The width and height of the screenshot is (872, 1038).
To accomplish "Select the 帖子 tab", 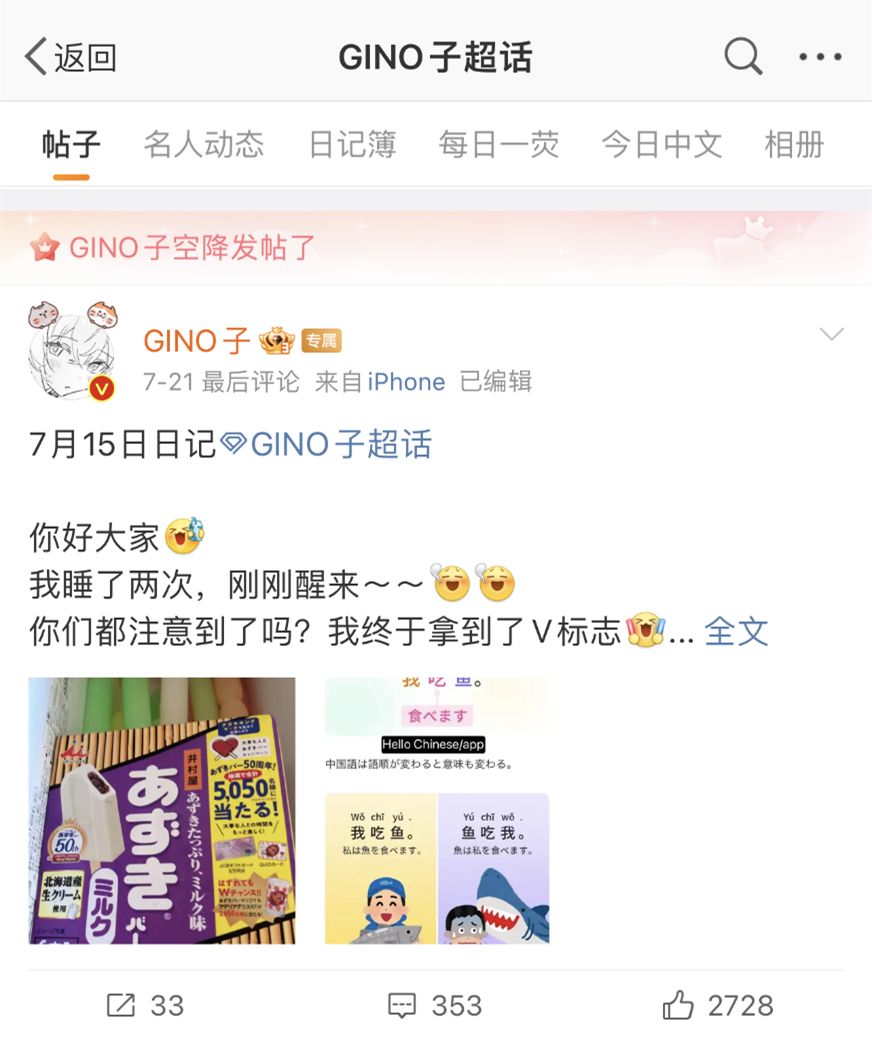I will coord(71,144).
